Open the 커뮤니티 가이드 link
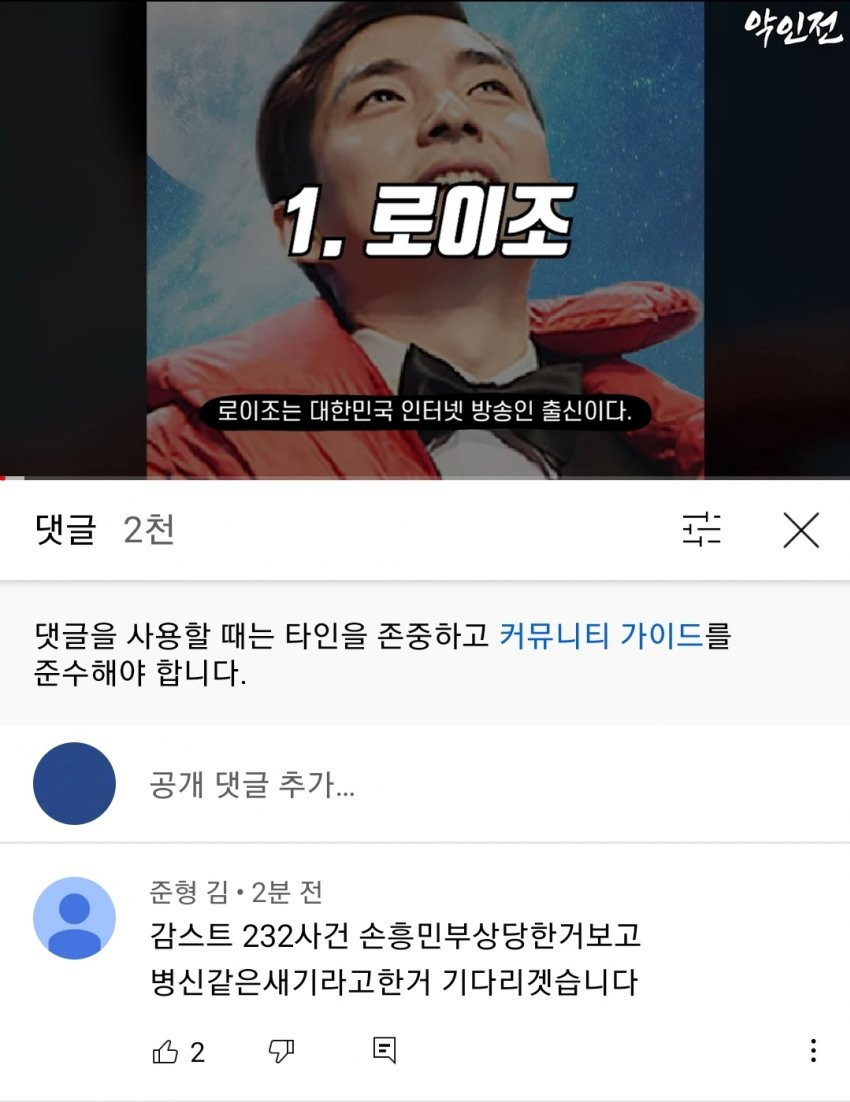 [601, 636]
